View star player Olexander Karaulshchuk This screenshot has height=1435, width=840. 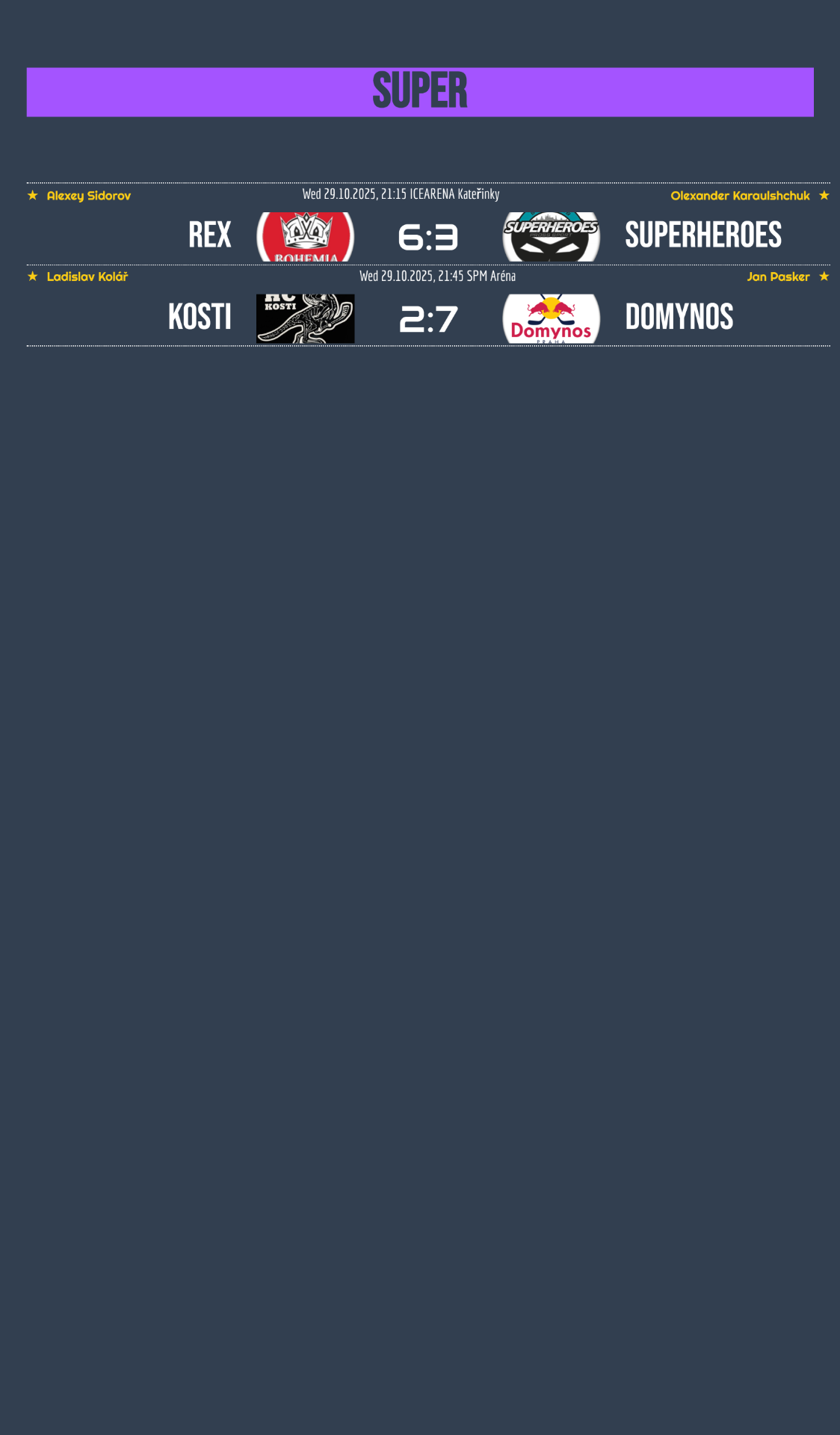[x=739, y=196]
